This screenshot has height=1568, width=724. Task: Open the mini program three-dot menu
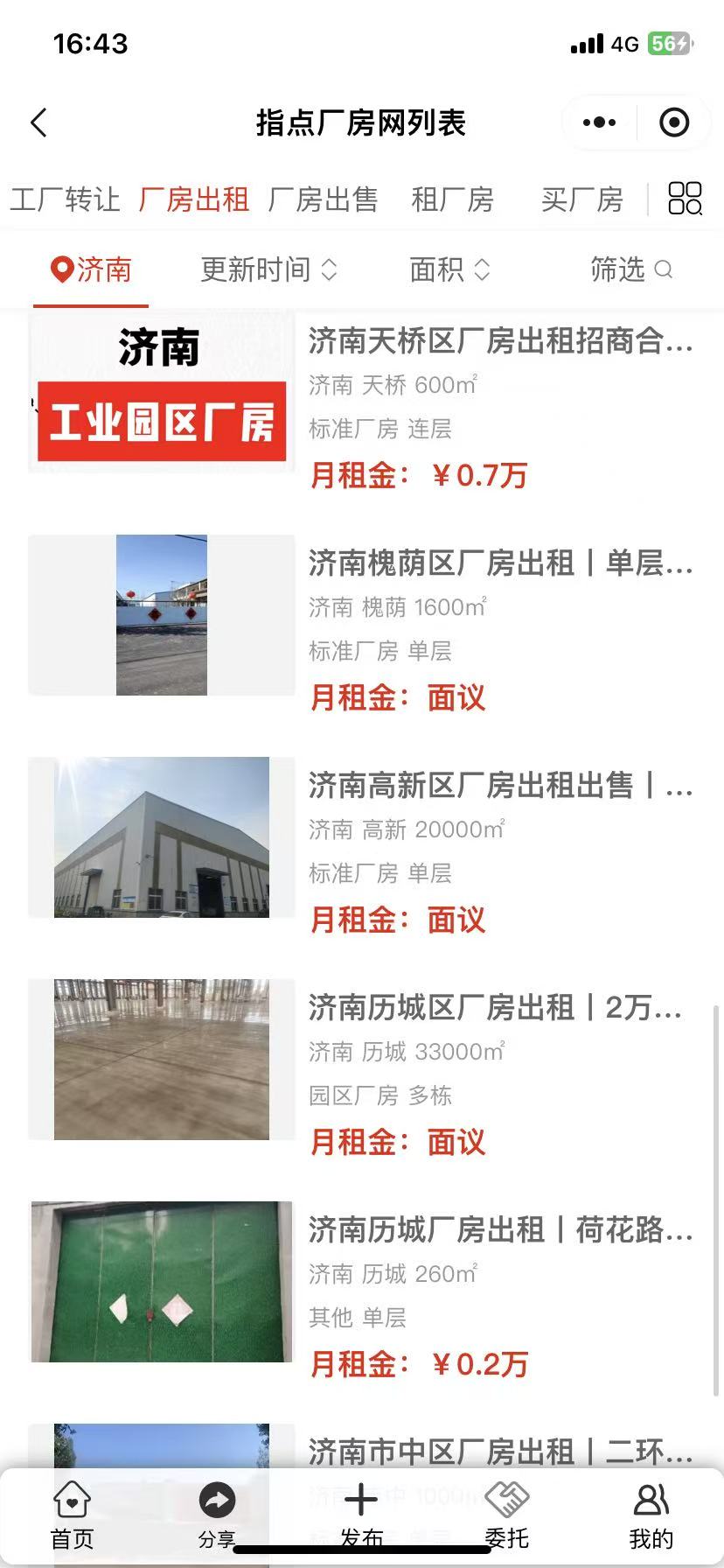coord(599,122)
